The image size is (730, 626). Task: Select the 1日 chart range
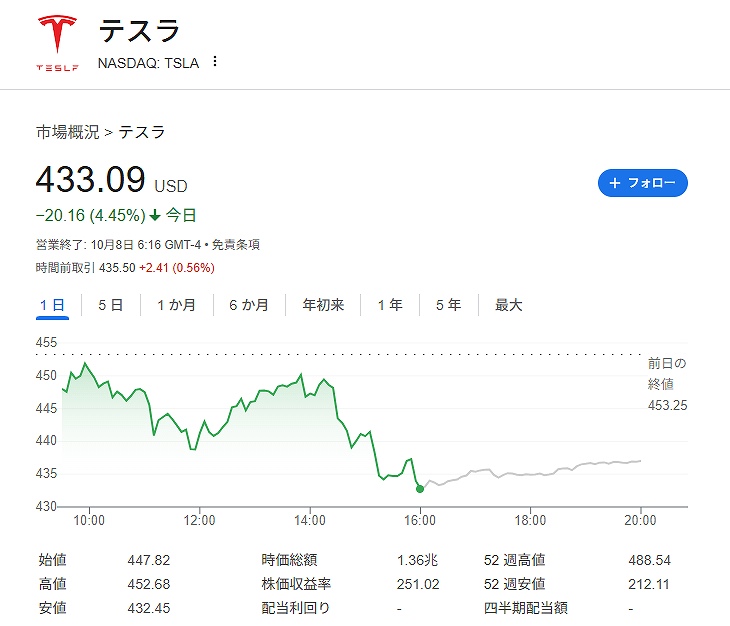click(x=52, y=305)
